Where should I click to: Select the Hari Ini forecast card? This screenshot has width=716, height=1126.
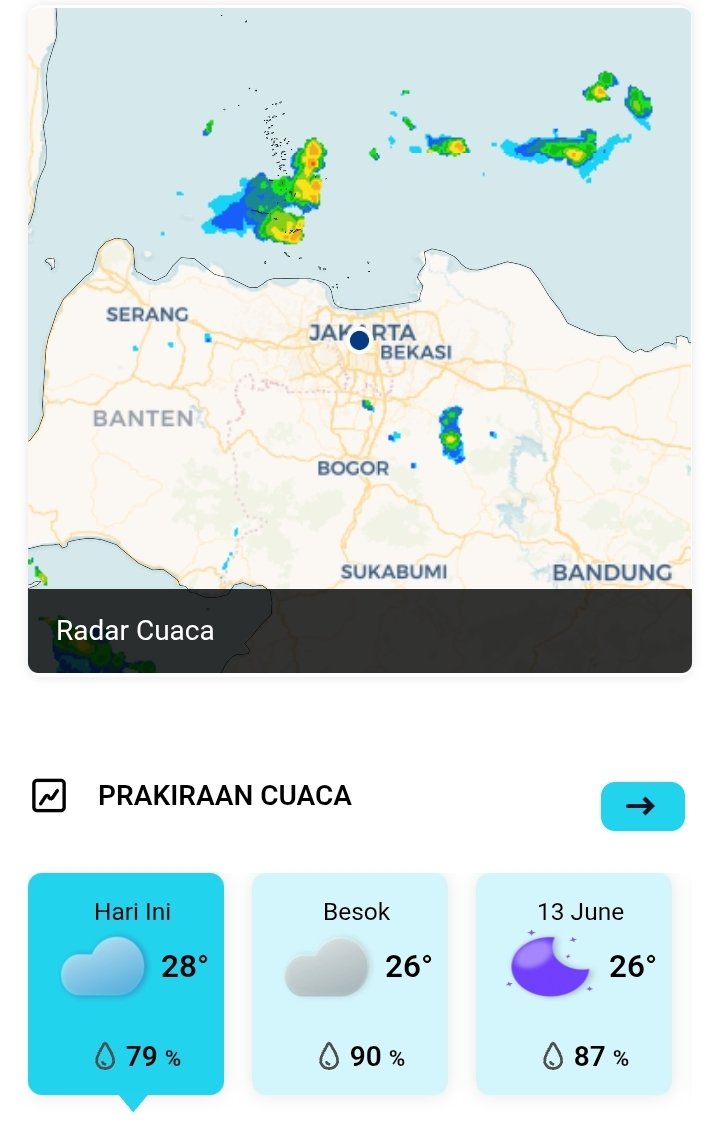pyautogui.click(x=126, y=982)
